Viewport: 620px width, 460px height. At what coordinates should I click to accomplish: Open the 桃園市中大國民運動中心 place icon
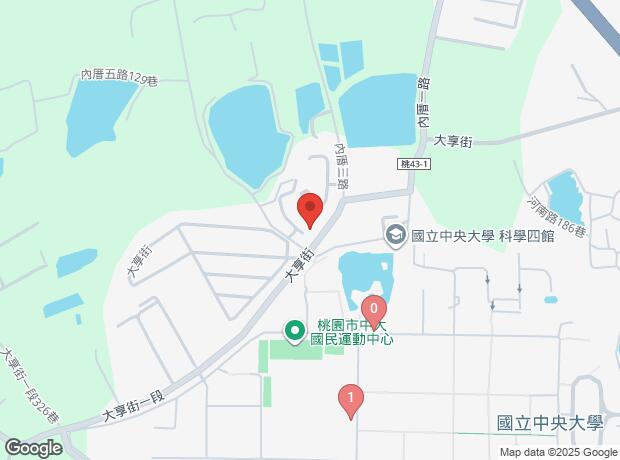tap(295, 329)
